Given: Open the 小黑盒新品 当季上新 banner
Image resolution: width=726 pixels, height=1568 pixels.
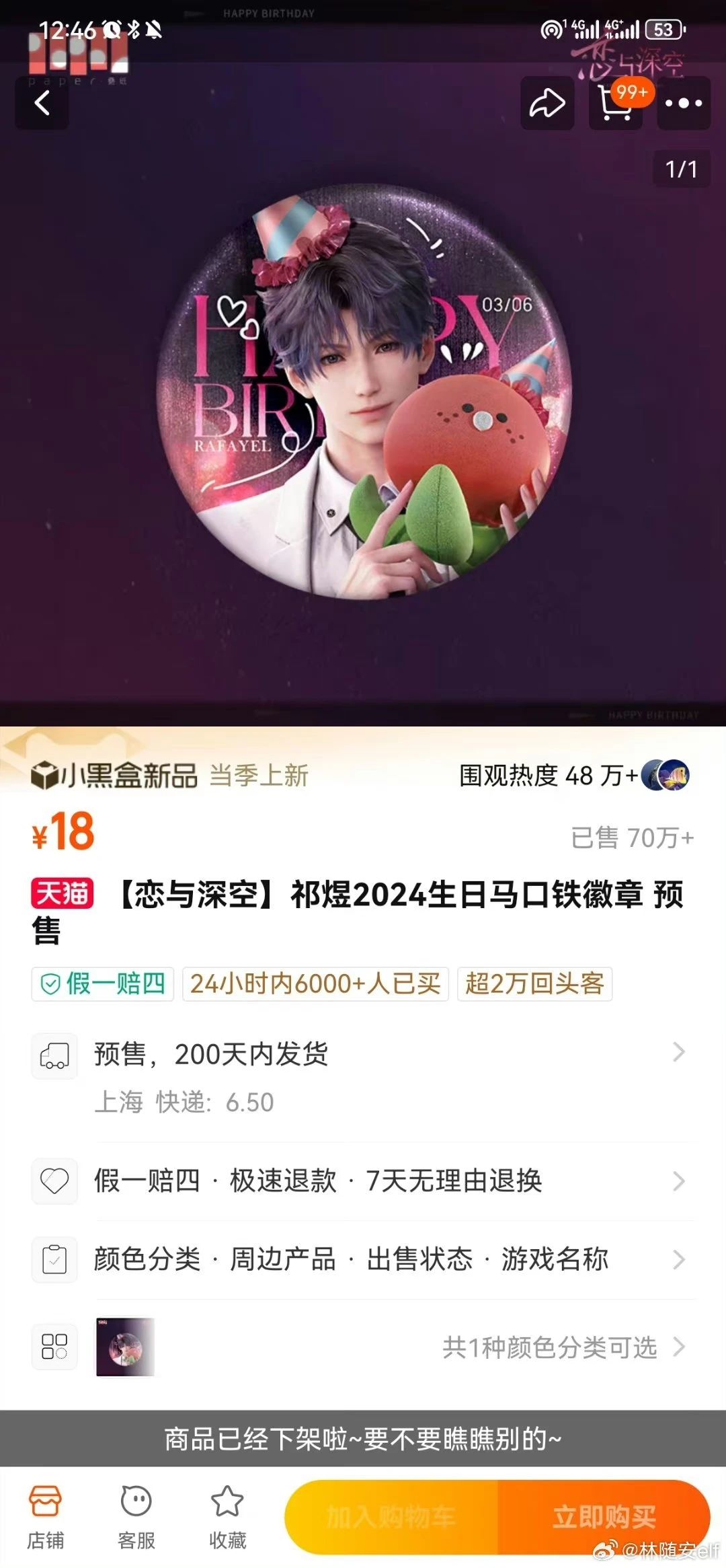Looking at the screenshot, I should [169, 776].
